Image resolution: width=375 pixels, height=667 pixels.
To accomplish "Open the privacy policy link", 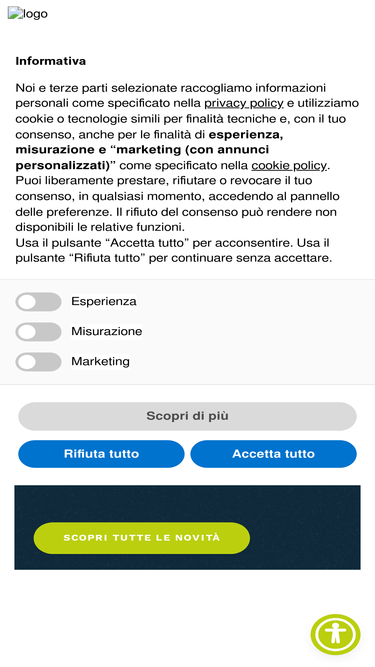I will pos(244,103).
